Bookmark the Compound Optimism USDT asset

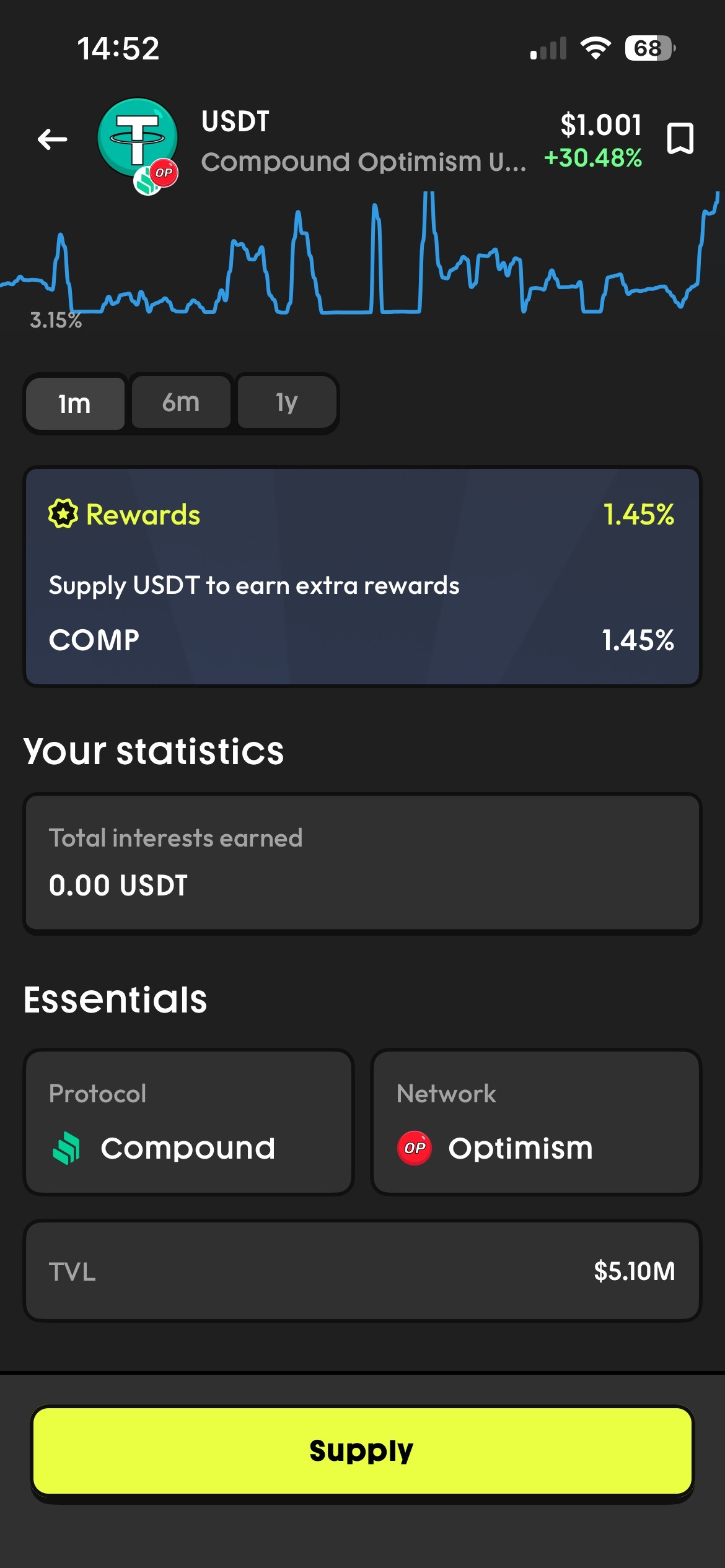(x=681, y=139)
